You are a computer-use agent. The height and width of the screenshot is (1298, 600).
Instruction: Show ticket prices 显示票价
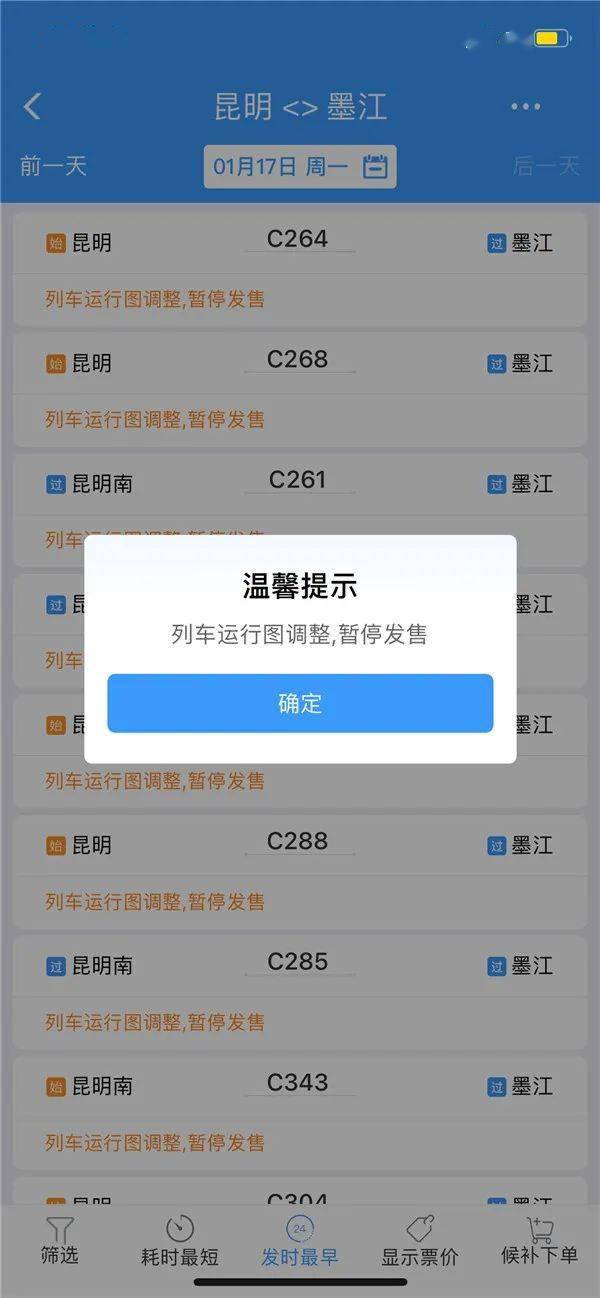pos(420,1241)
